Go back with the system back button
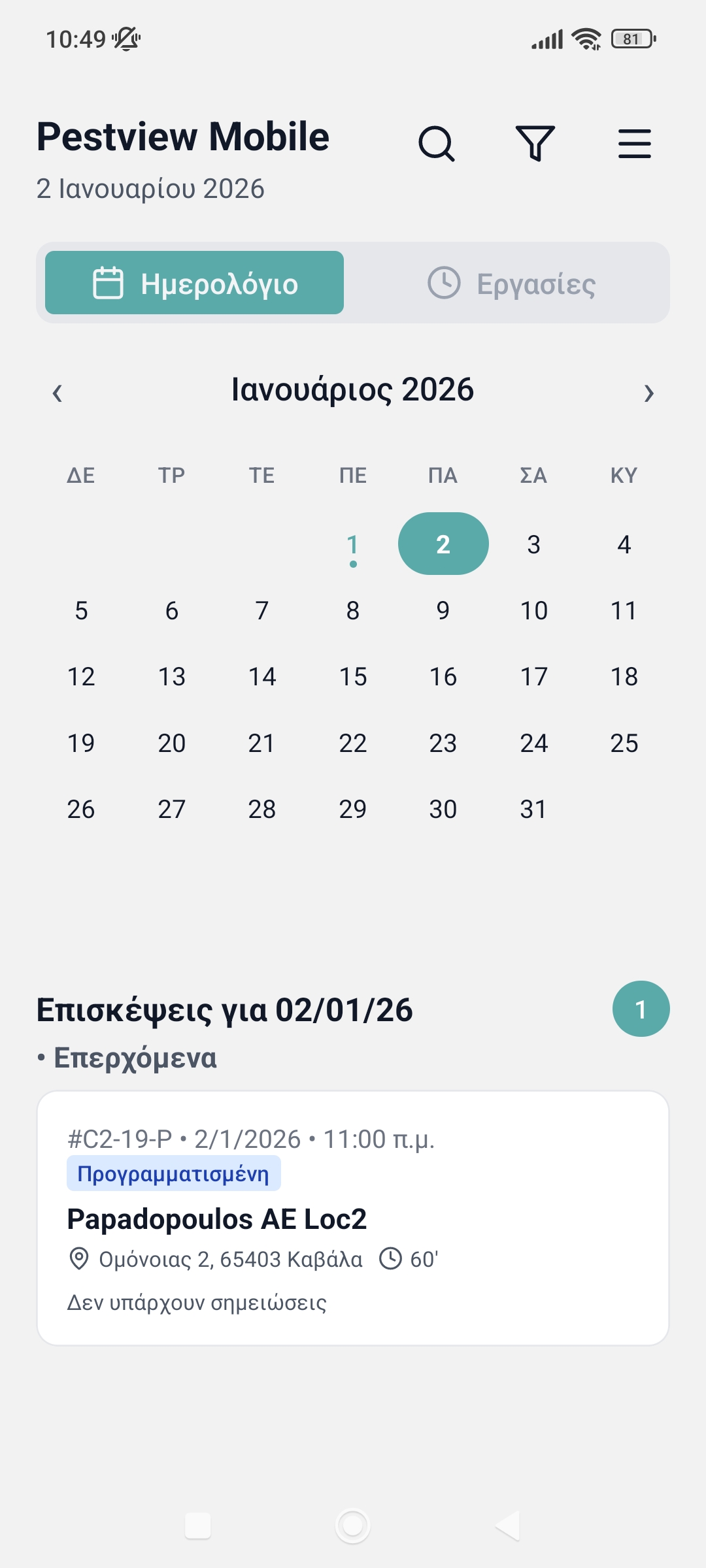This screenshot has height=1568, width=706. [x=508, y=1526]
